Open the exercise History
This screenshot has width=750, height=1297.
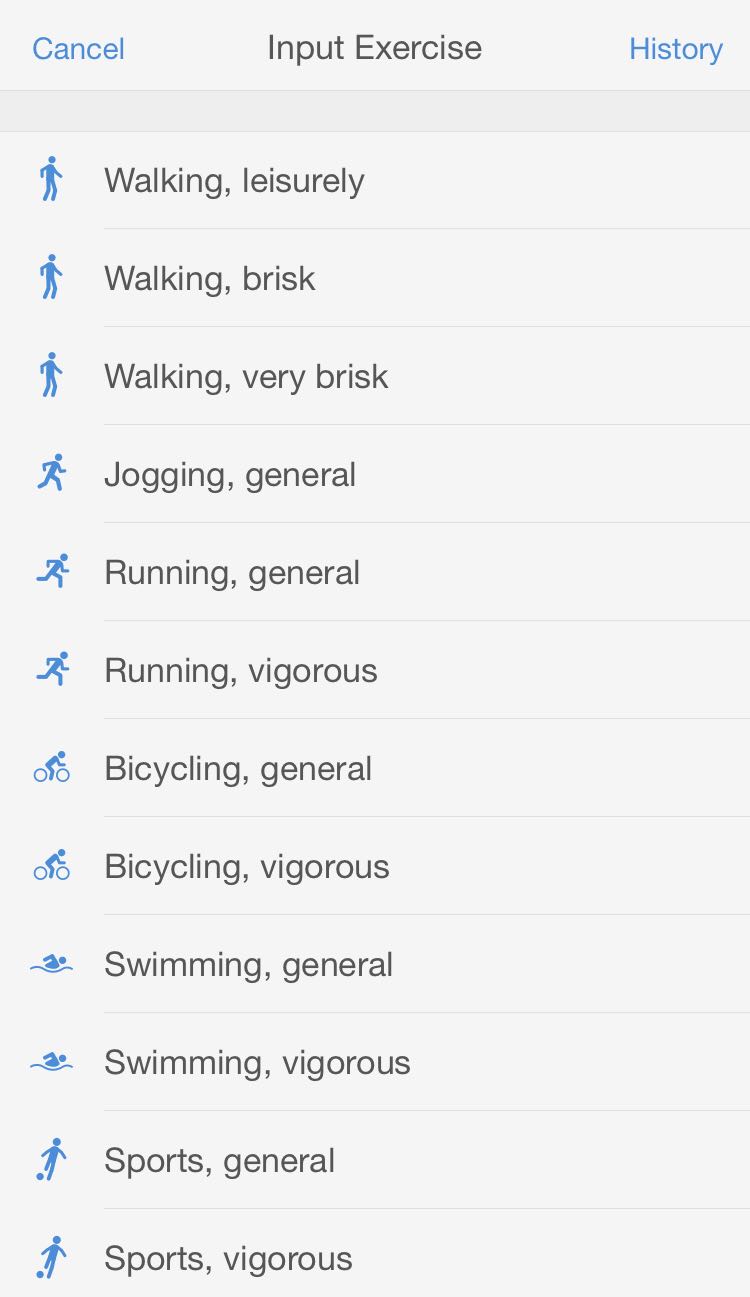point(675,48)
